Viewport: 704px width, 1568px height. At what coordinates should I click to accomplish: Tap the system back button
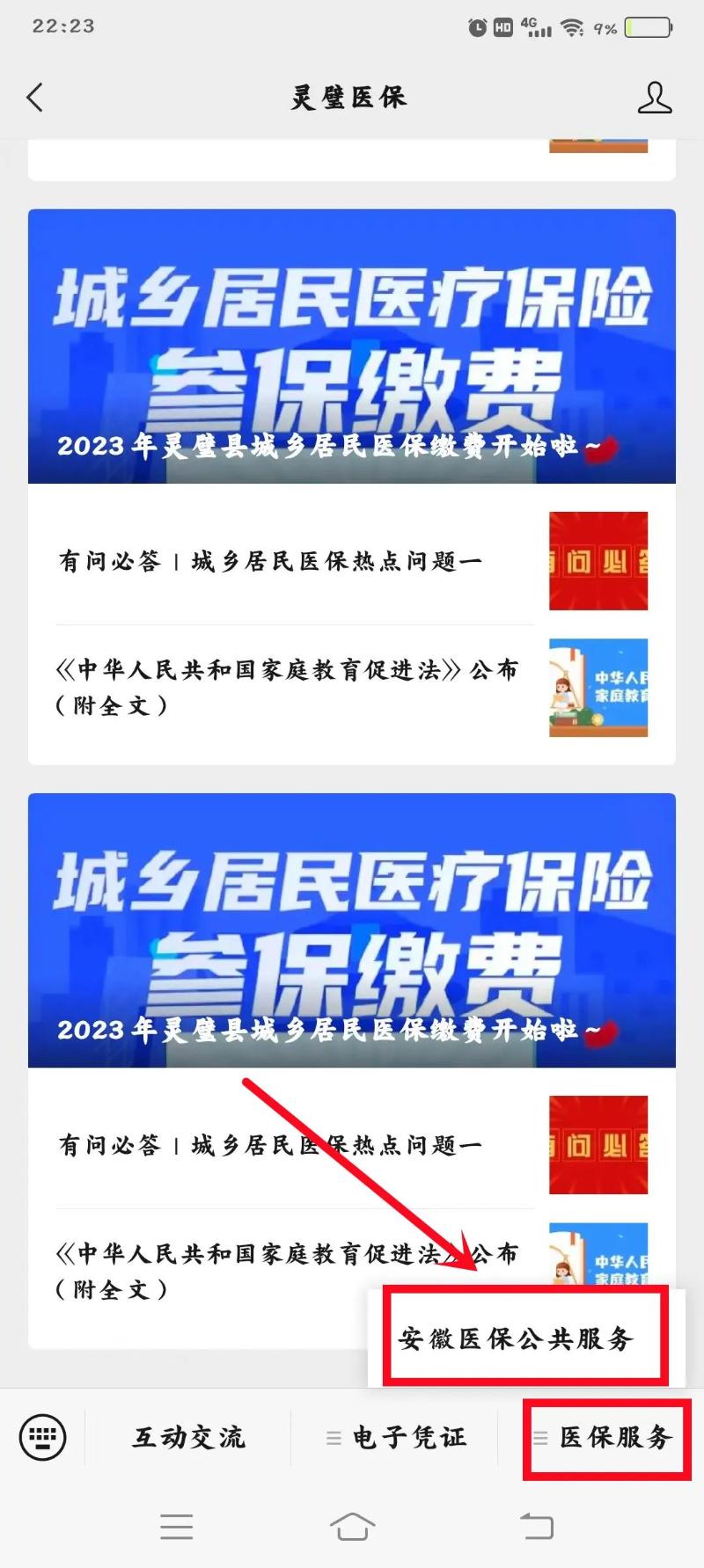(536, 1527)
